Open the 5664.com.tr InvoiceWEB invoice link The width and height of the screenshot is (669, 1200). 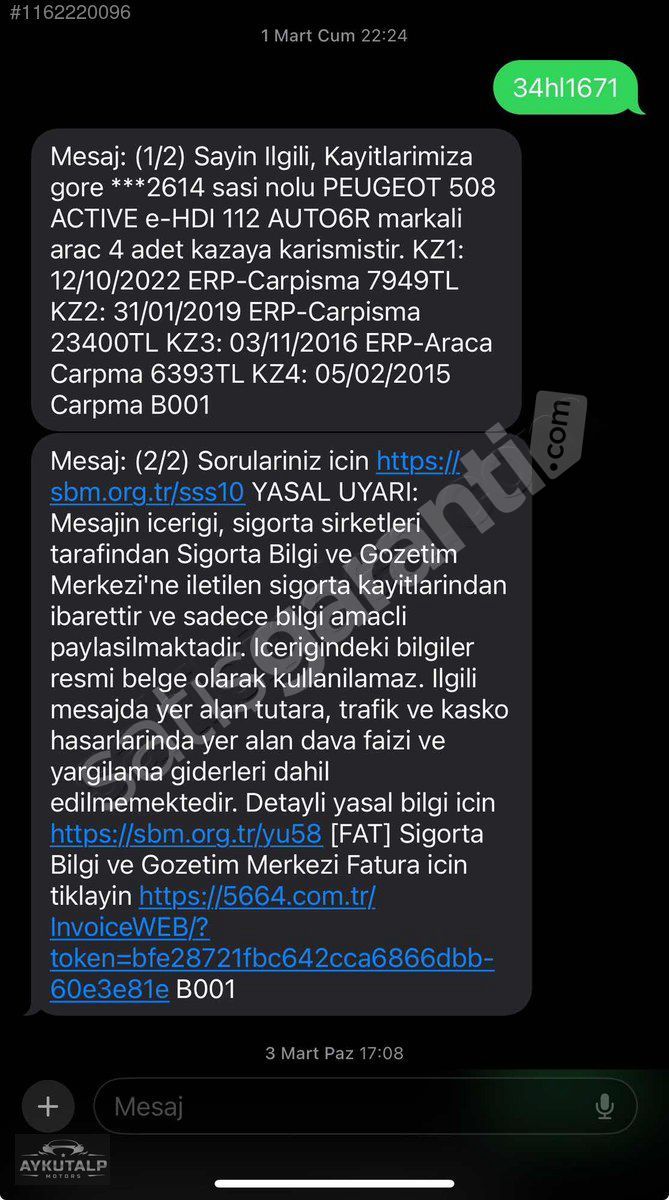pos(272,942)
